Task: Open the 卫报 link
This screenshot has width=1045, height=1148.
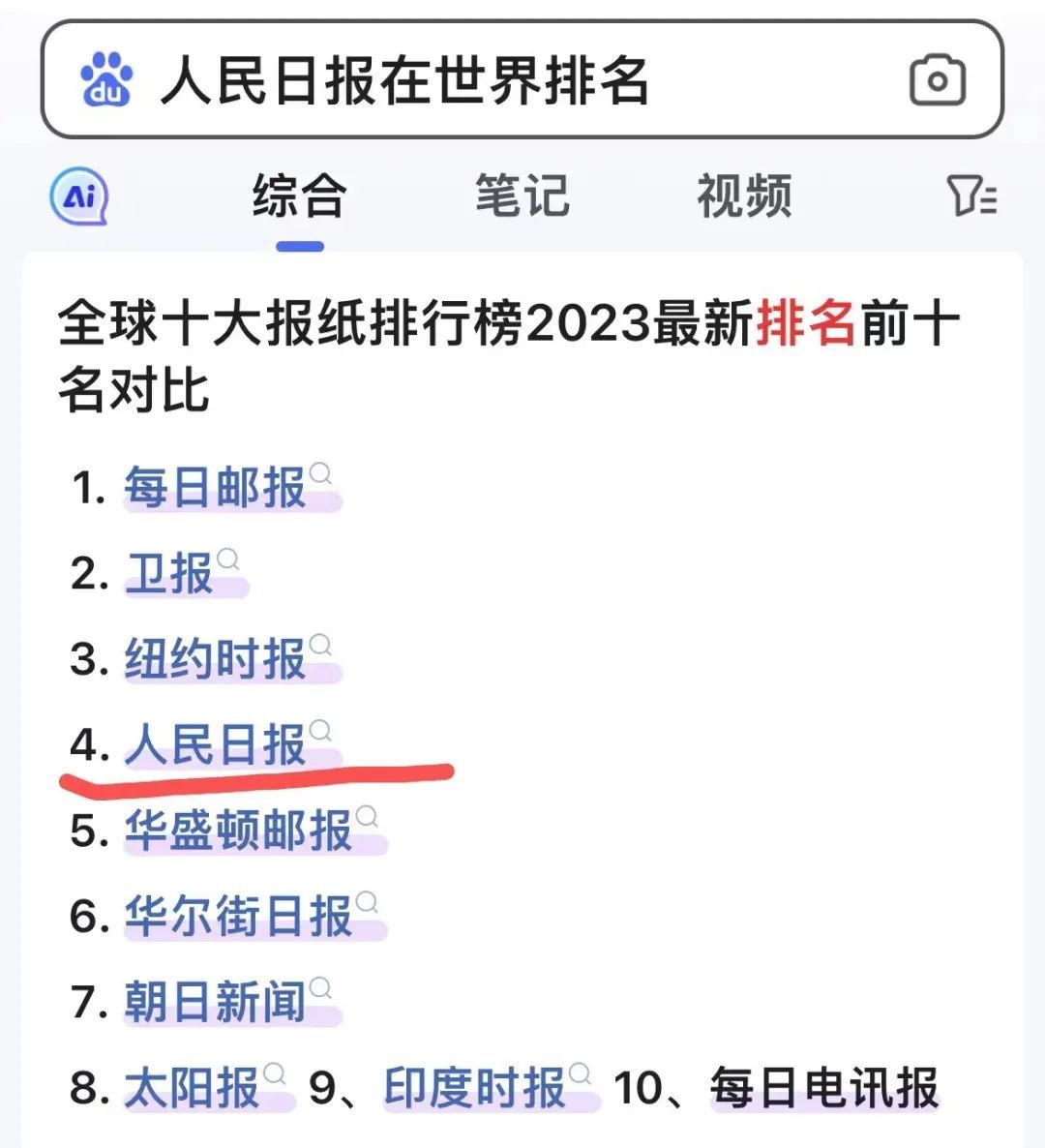Action: (x=170, y=574)
